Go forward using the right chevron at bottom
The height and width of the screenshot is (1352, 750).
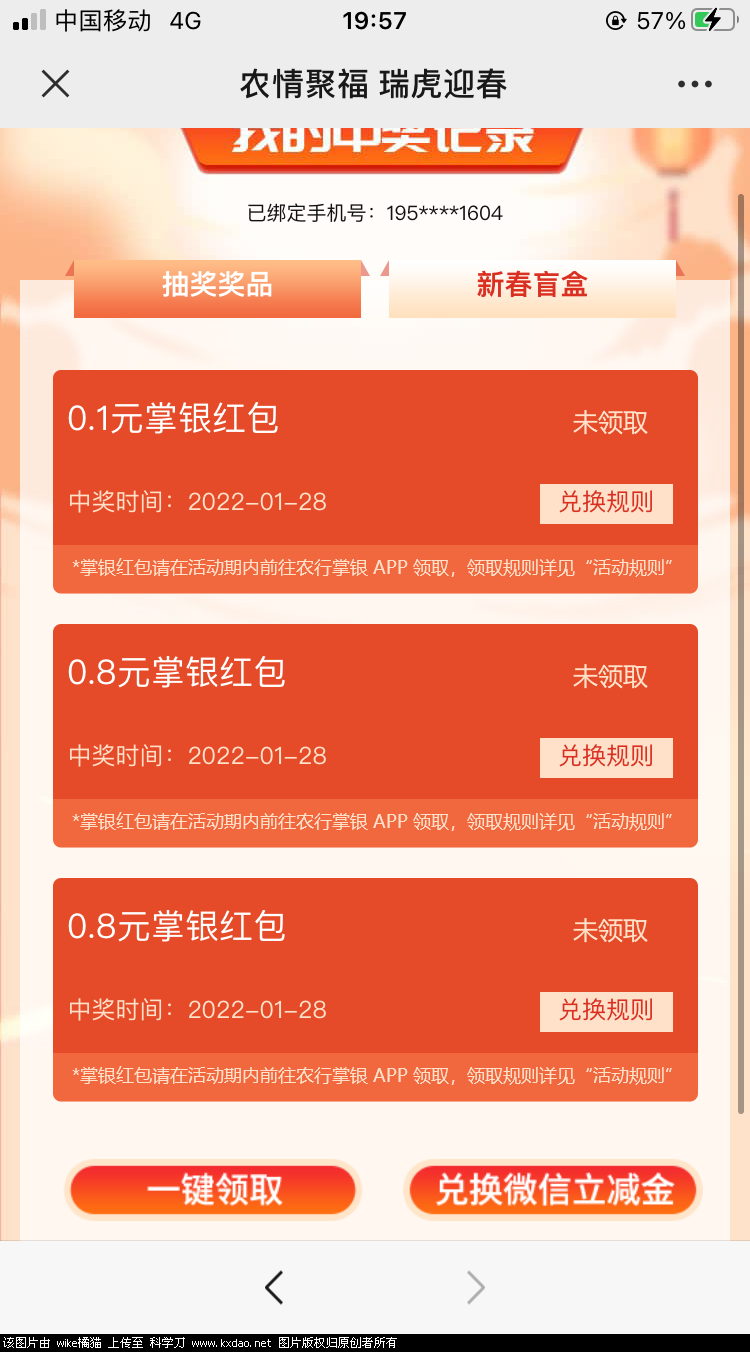click(476, 1289)
